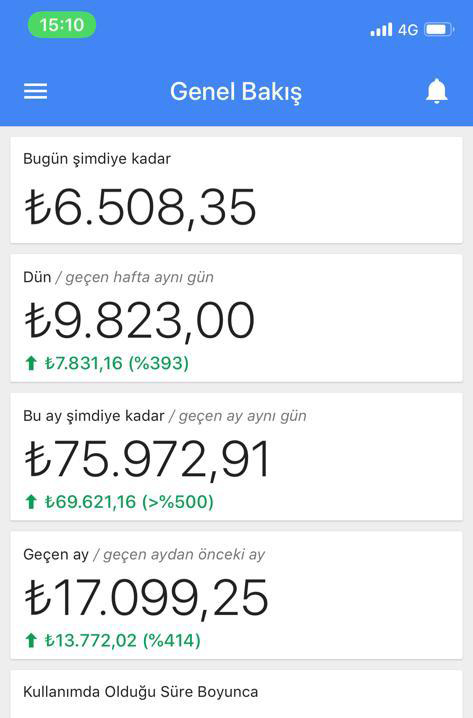This screenshot has height=718, width=473.
Task: Open the Bugün şimdiye kadar earnings card
Action: click(236, 190)
